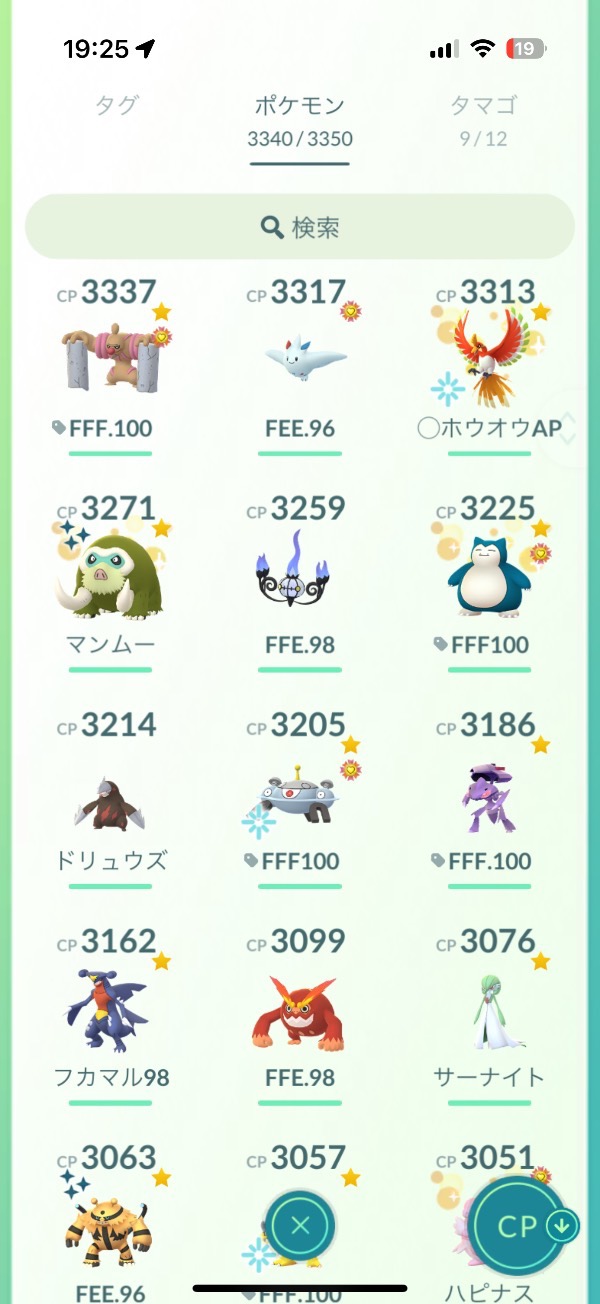Open the CP 3317 Pokémon named FEE.96

pos(300,358)
